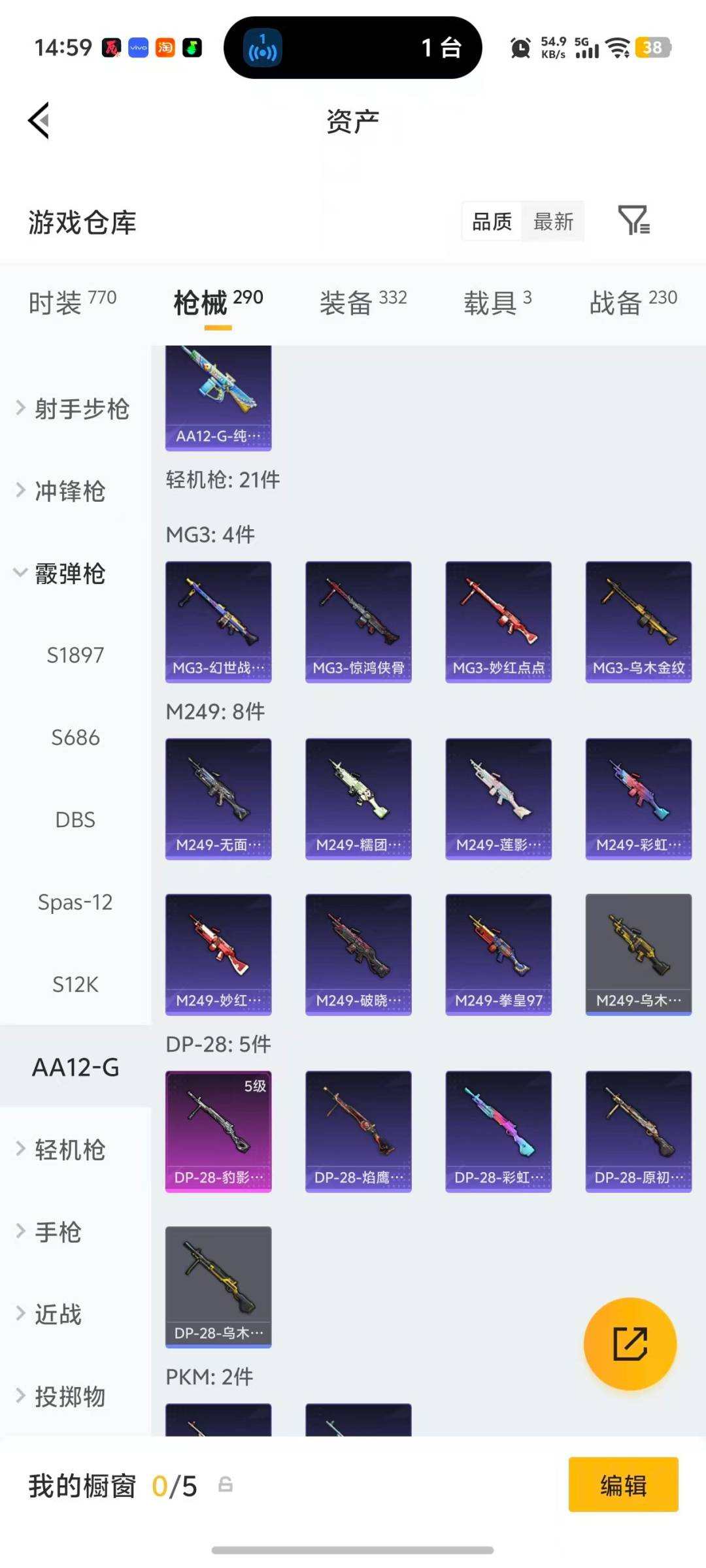Open the MG3-乌木金纹 skin
The image size is (706, 1568).
click(638, 621)
